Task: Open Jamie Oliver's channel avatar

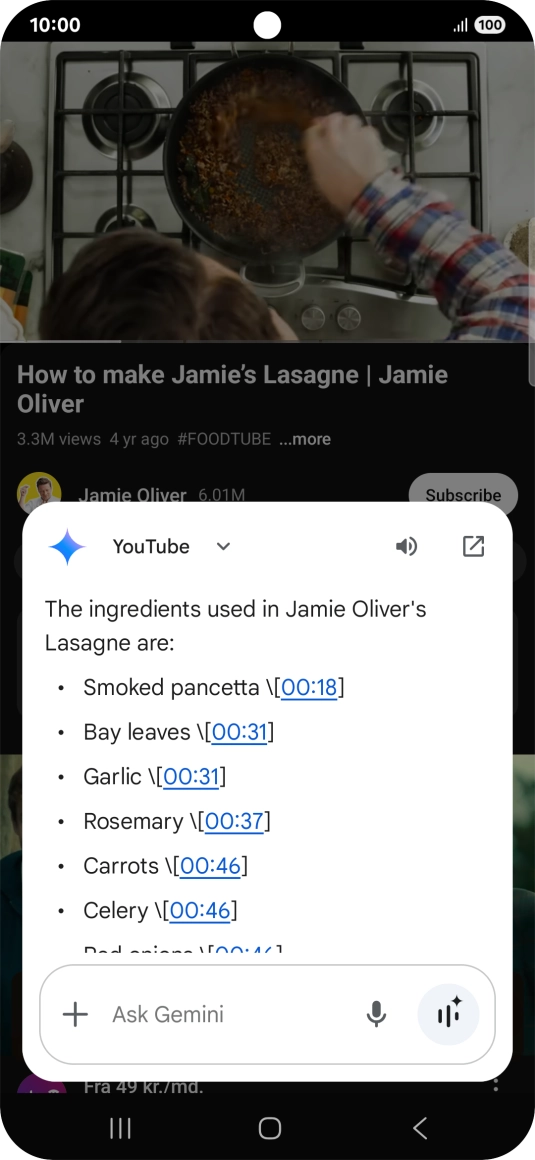Action: tap(38, 491)
